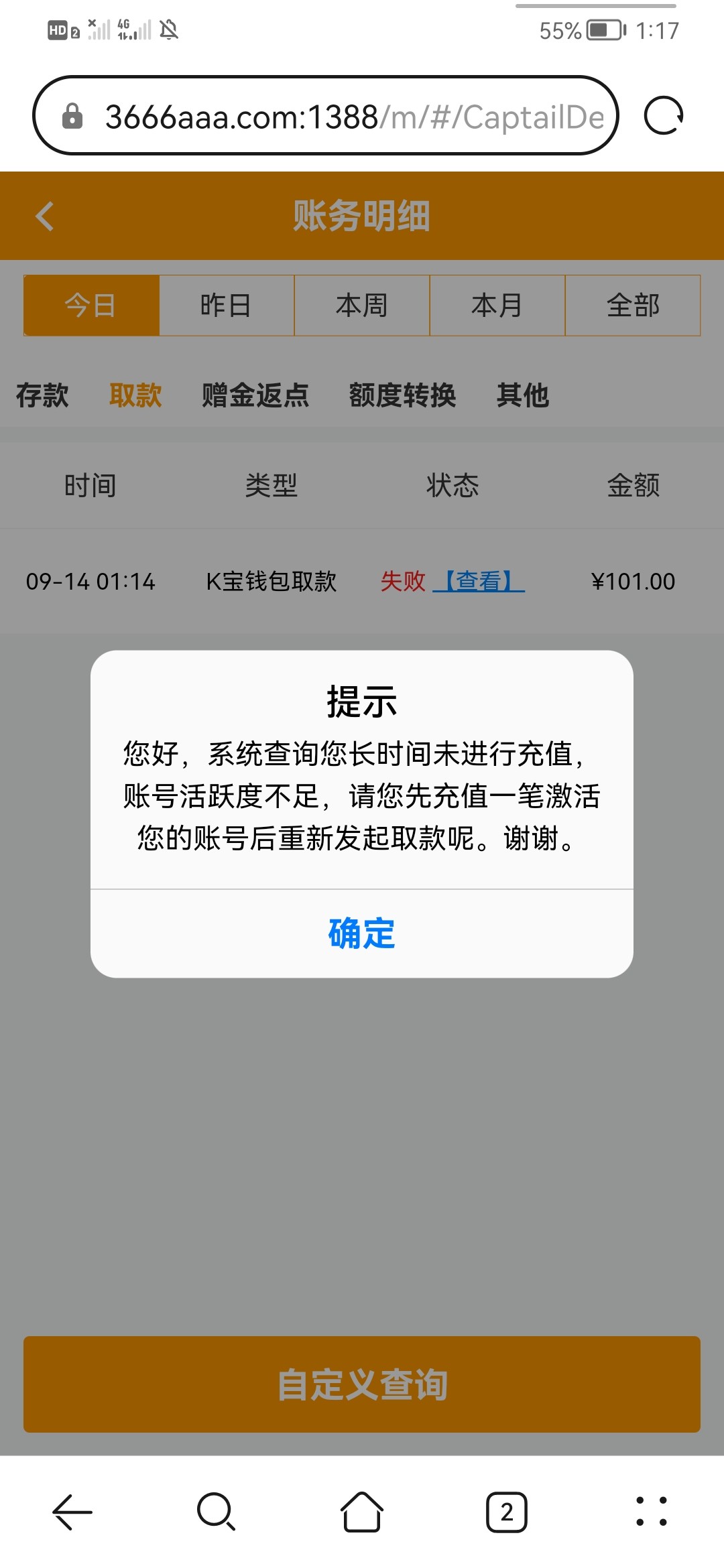Viewport: 724px width, 1568px height.
Task: Select the 本周 tab
Action: coord(362,306)
